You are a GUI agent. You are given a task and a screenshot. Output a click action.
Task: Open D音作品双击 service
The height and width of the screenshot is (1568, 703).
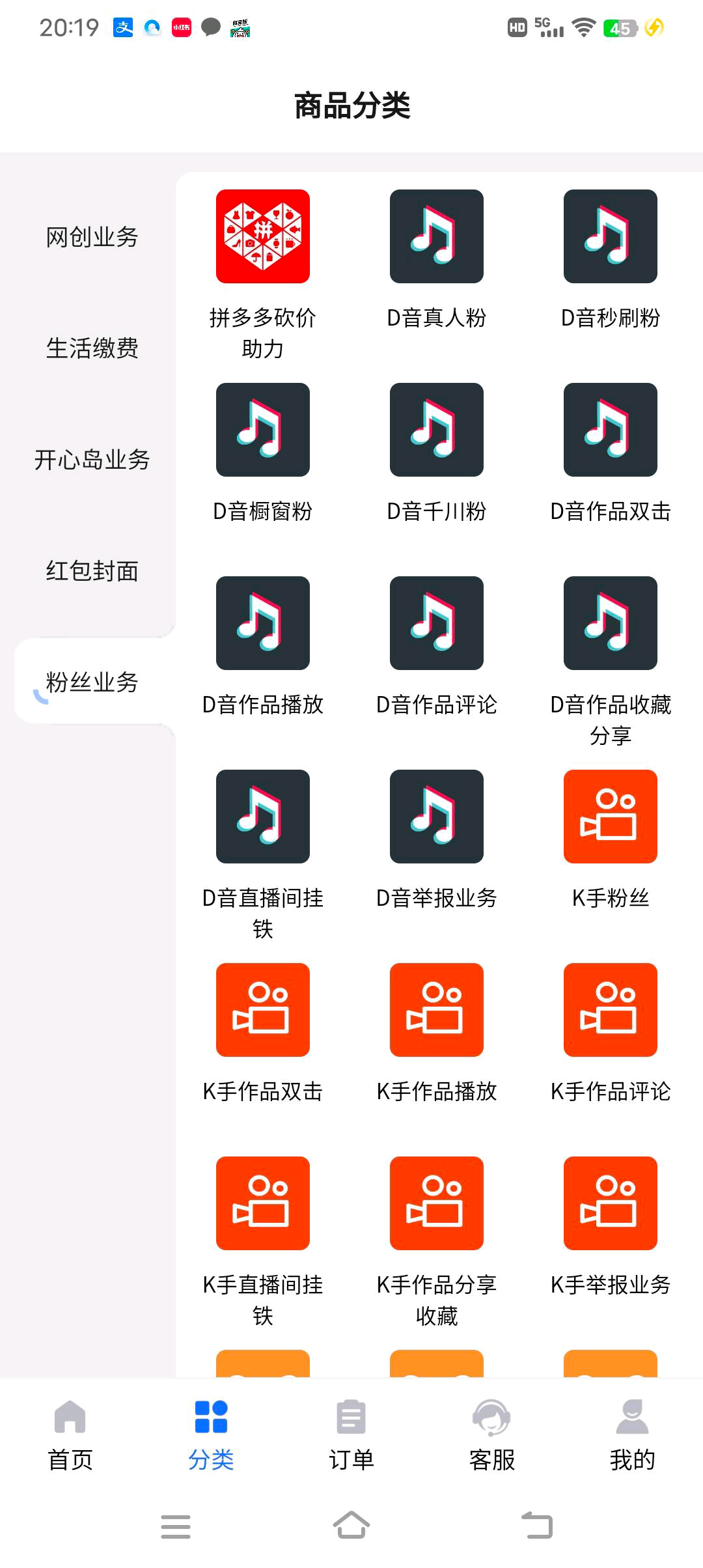coord(611,454)
